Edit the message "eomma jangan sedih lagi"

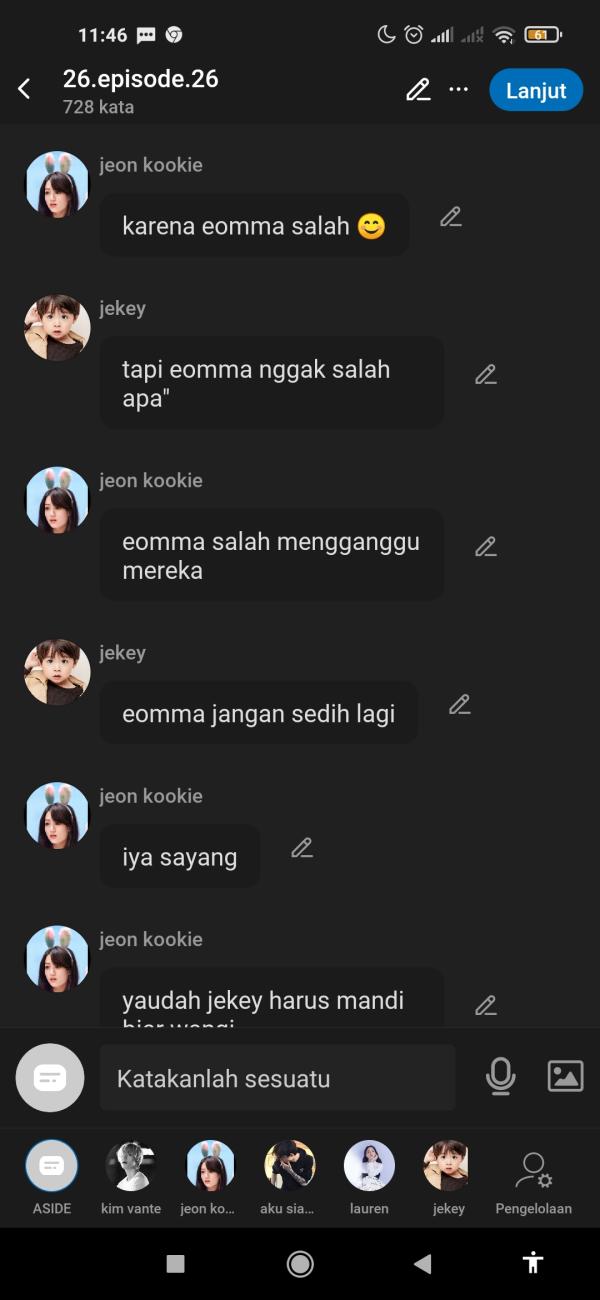point(460,705)
